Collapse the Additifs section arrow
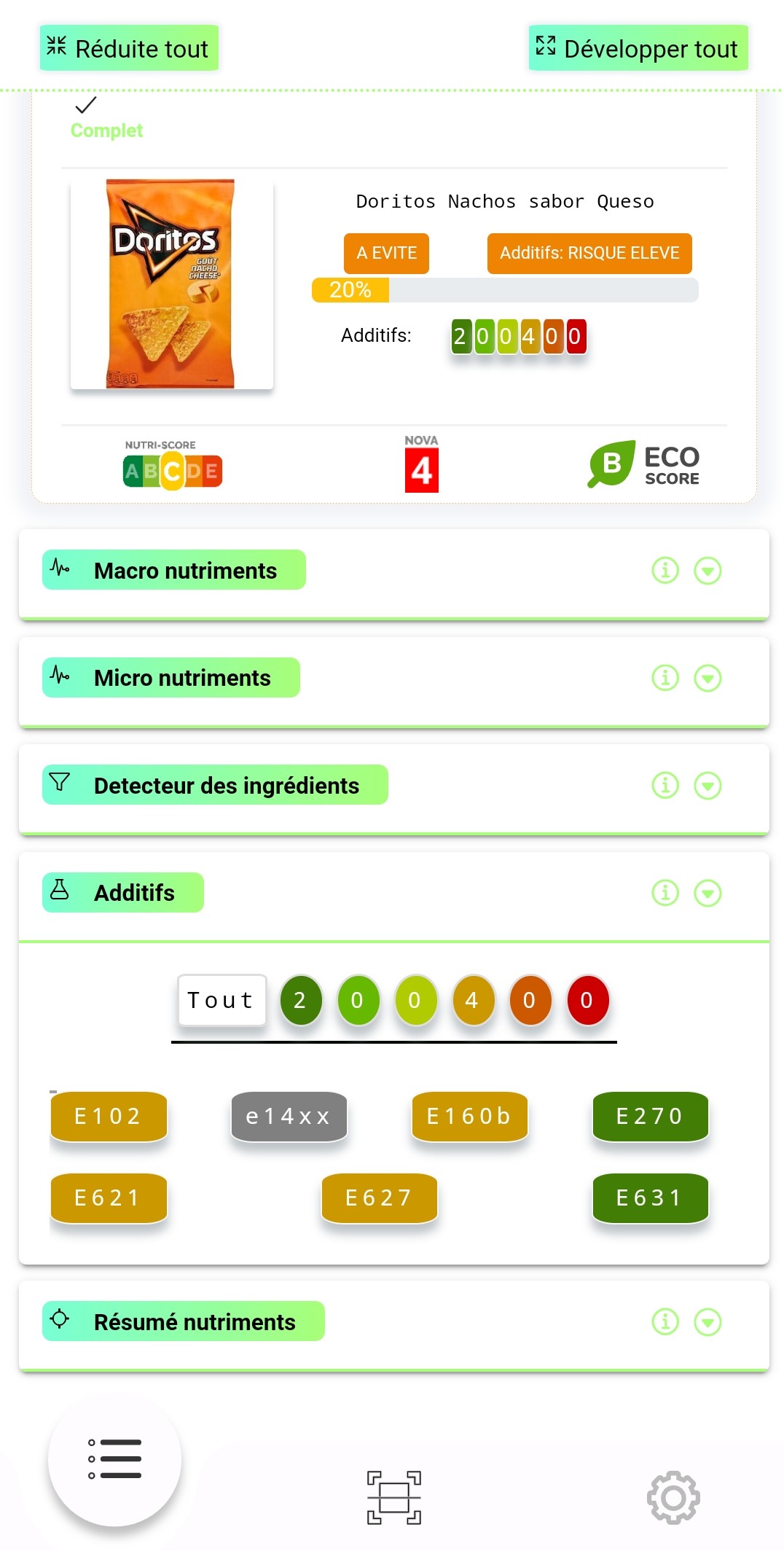The width and height of the screenshot is (784, 1551). (x=707, y=893)
